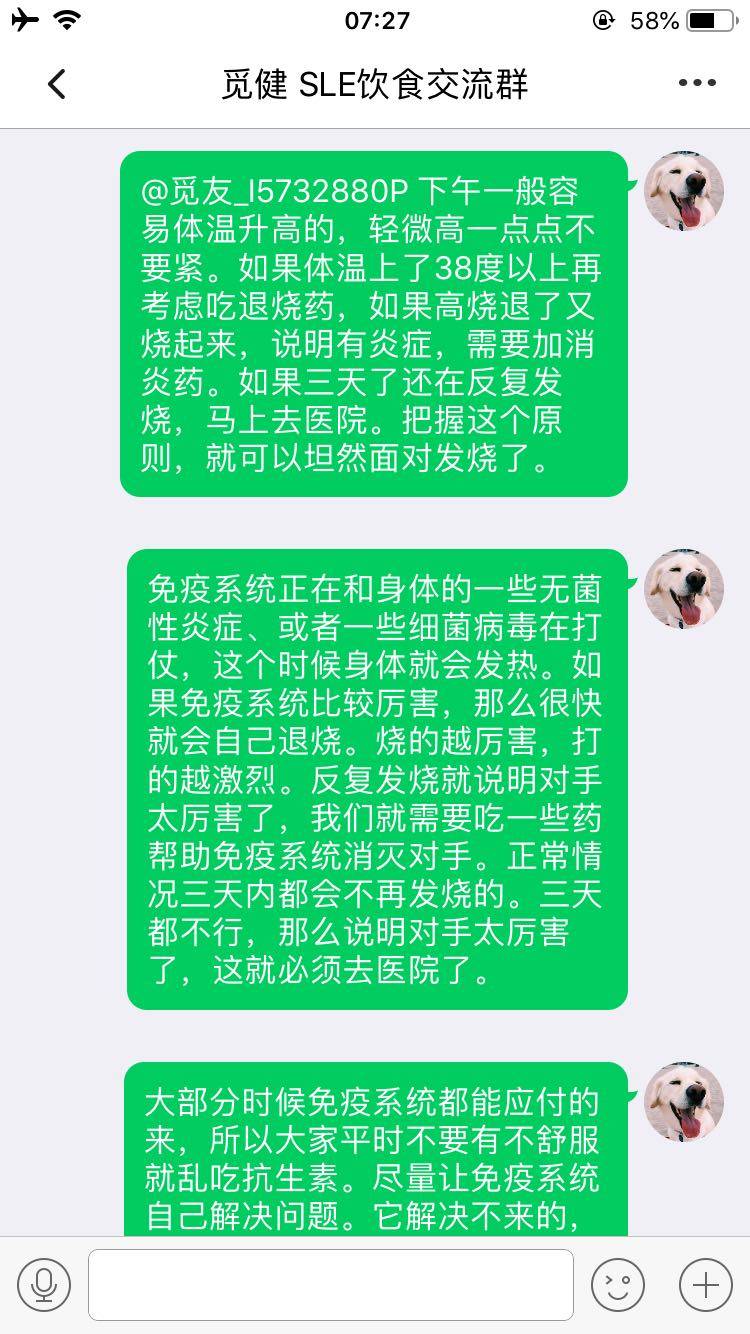Open the dog avatar beside the @觅友 message
Screen dimensions: 750x1334
coord(684,192)
